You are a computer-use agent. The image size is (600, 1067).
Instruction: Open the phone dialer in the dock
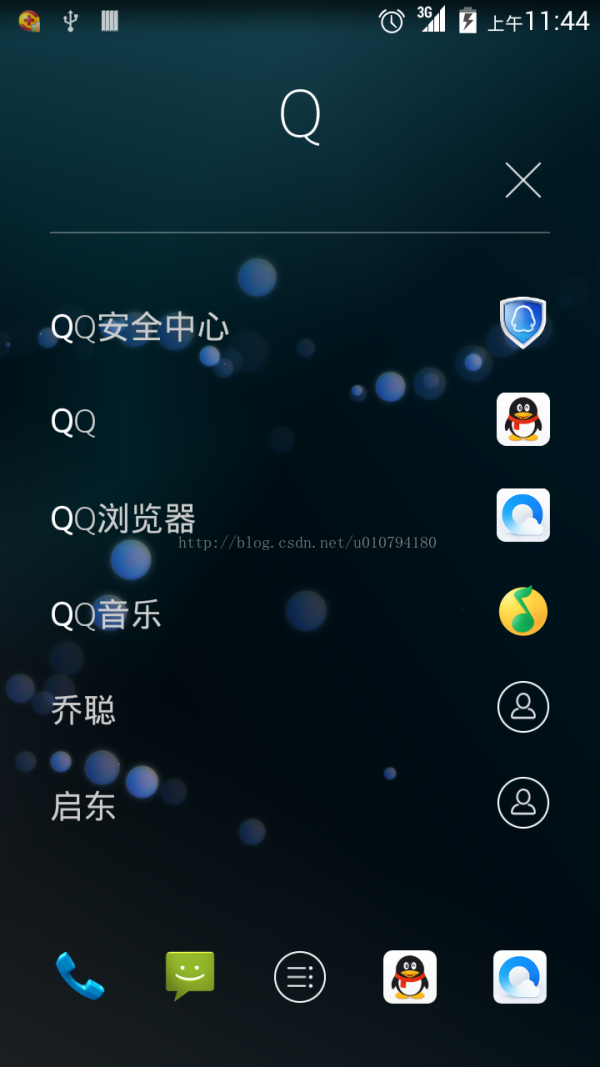click(x=80, y=976)
